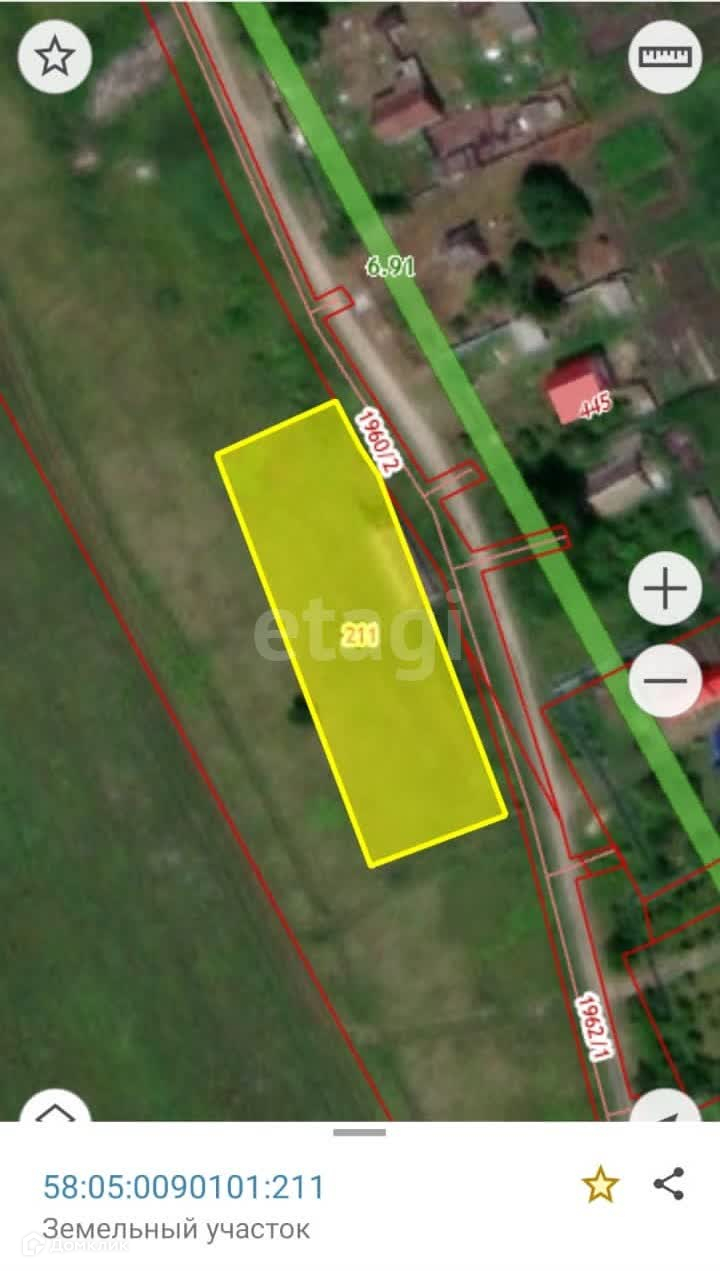The image size is (720, 1271).
Task: Activate the ruler measurement tool
Action: click(665, 57)
